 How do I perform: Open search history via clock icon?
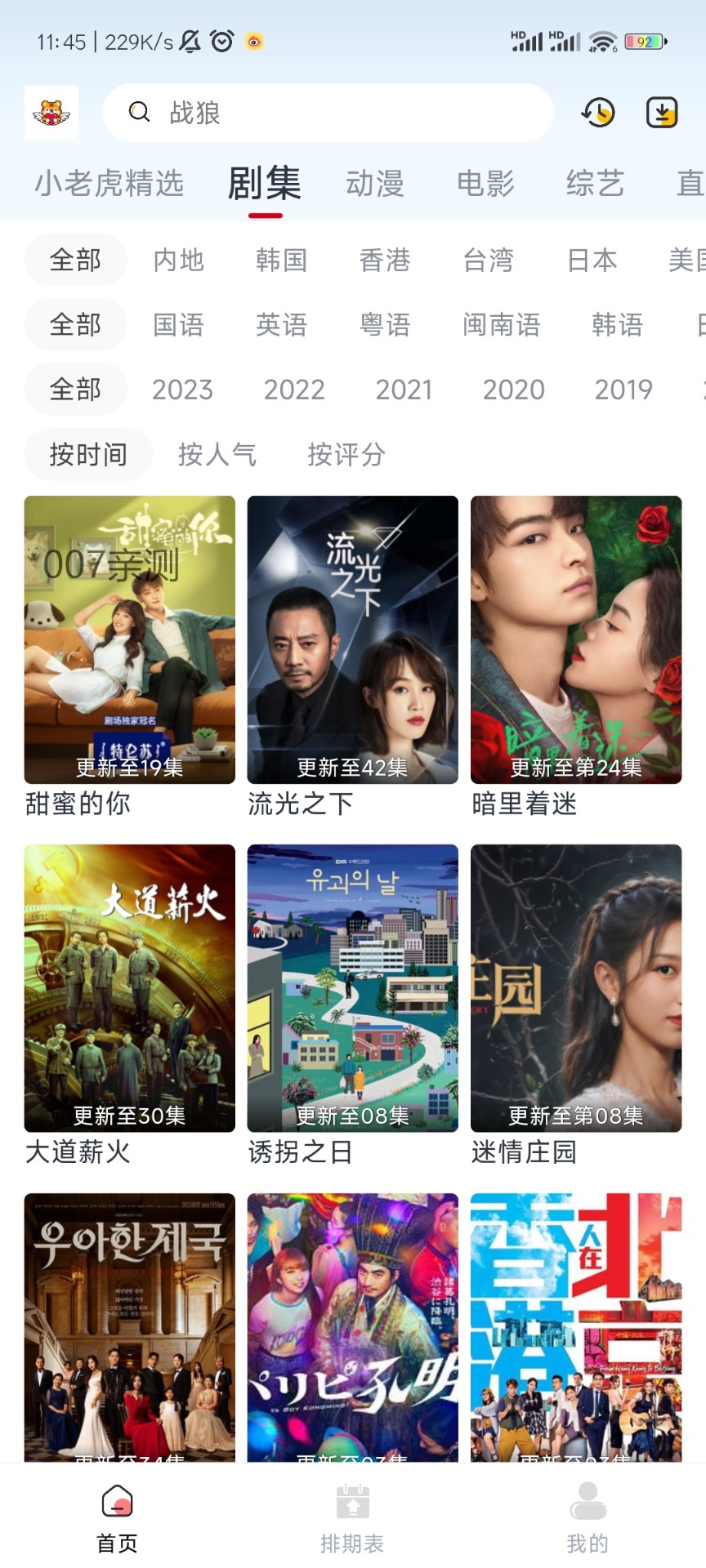596,112
